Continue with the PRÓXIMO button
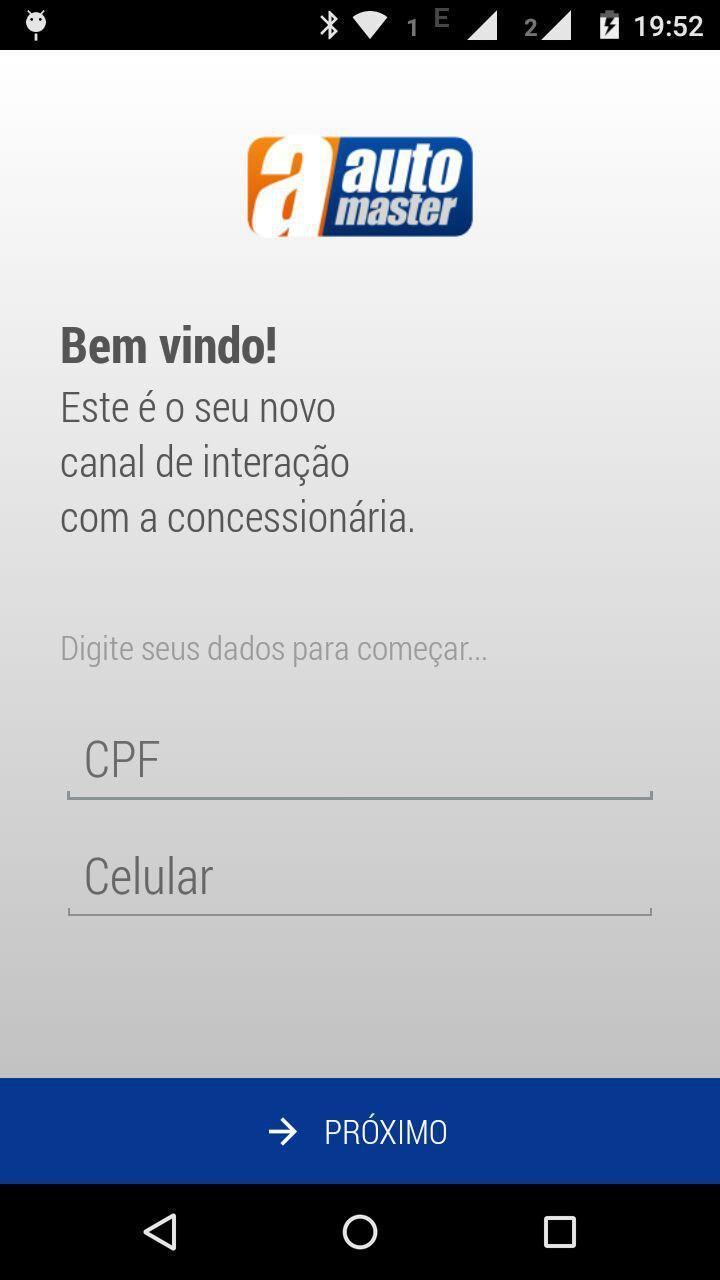Screen dimensions: 720x1280 [x=360, y=1131]
